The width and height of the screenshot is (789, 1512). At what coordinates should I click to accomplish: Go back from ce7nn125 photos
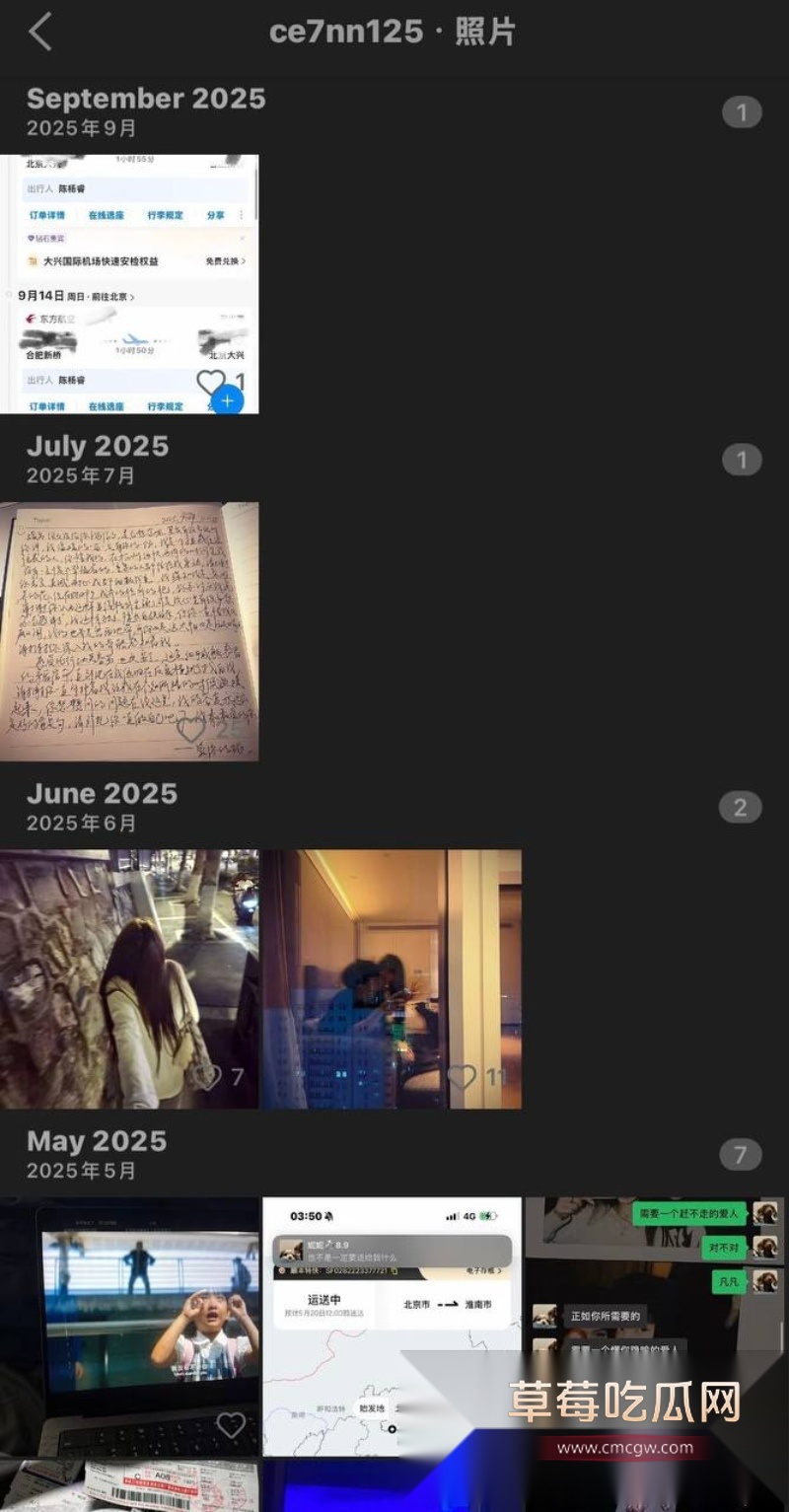point(39,32)
